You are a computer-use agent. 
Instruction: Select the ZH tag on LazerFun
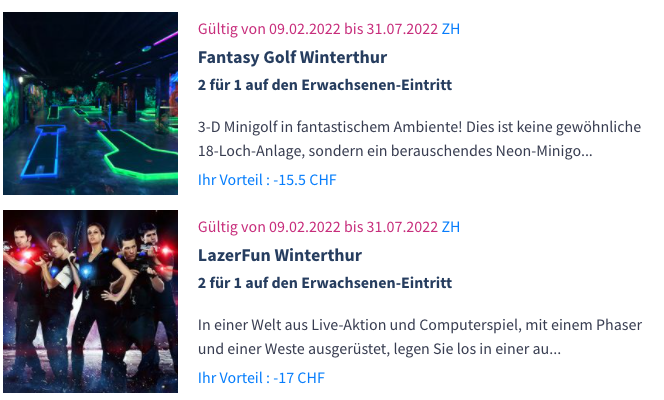451,227
